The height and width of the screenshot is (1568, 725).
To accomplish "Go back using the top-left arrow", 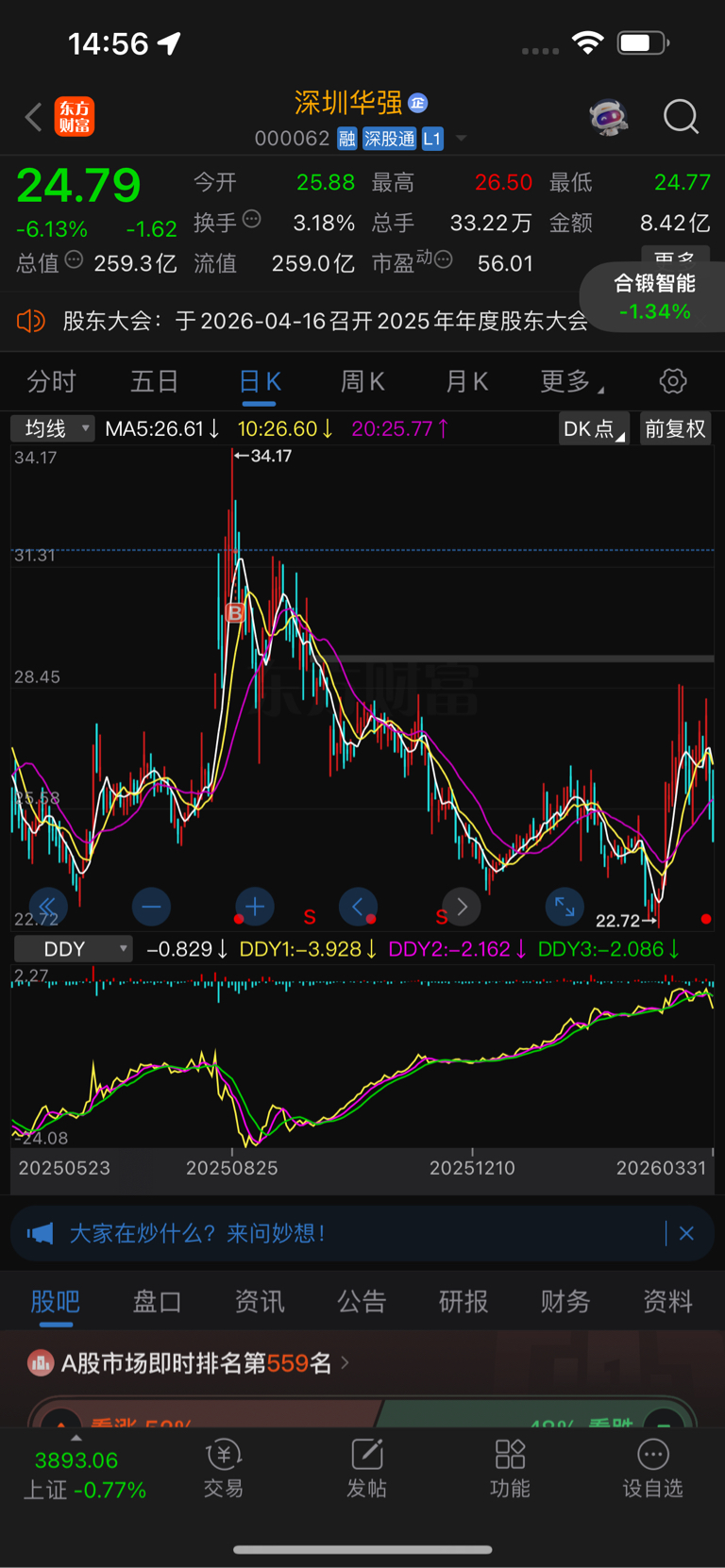I will pyautogui.click(x=34, y=118).
